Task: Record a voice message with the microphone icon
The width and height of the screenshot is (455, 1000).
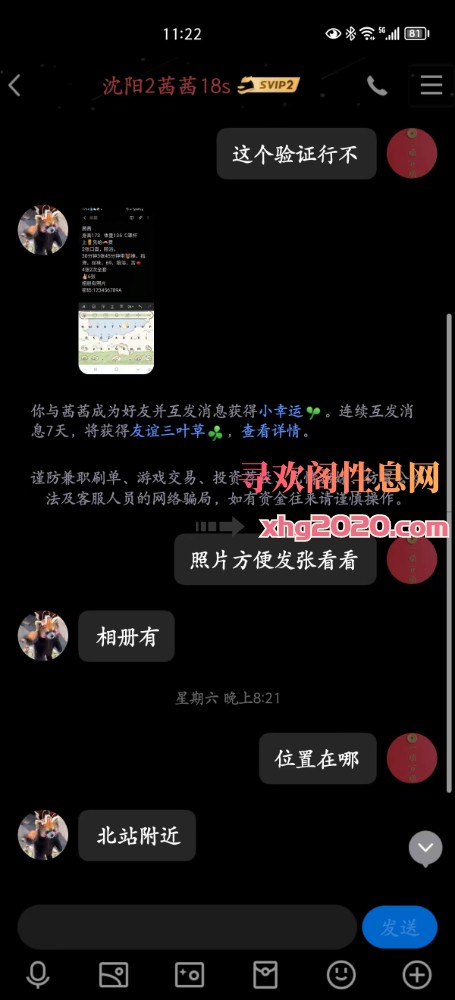Action: (x=38, y=975)
